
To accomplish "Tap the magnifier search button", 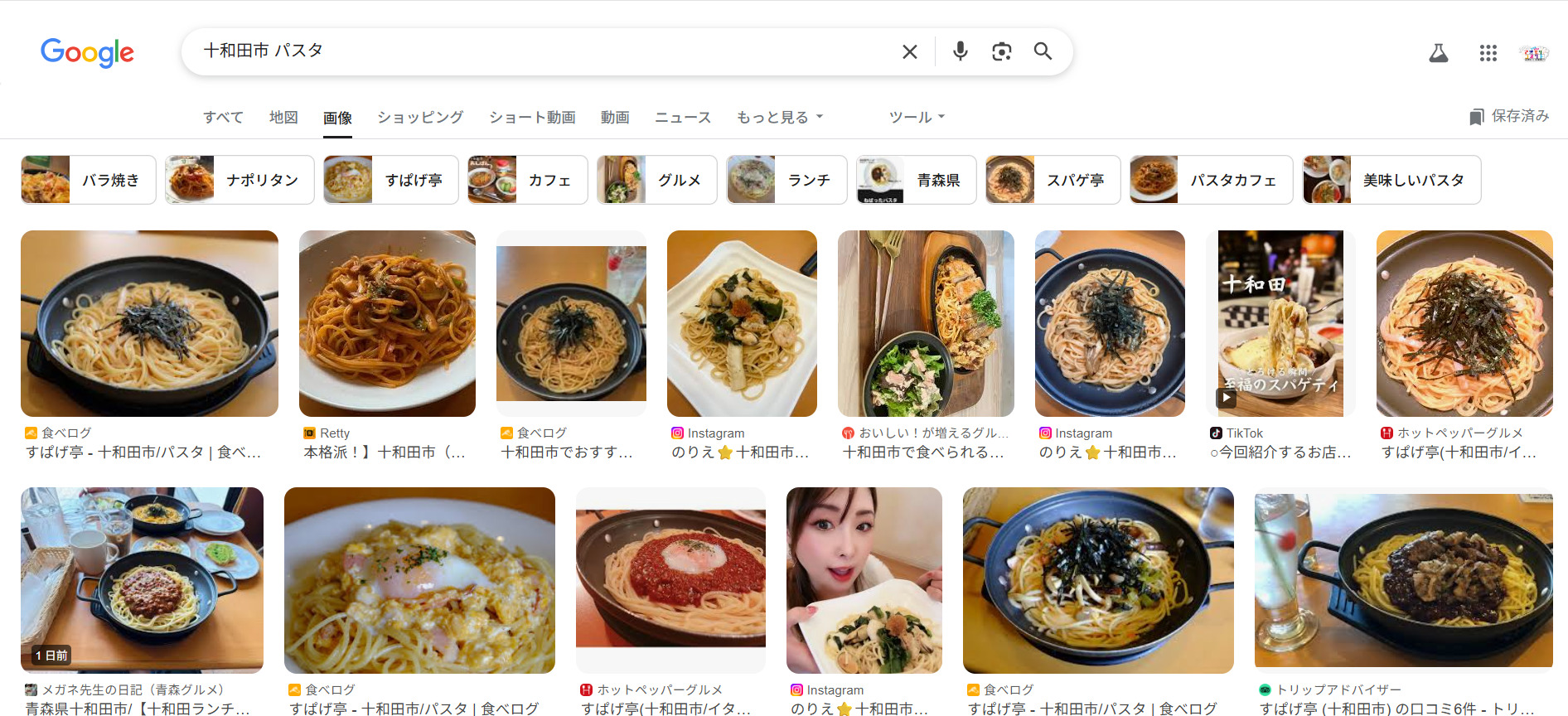I will coord(1043,51).
